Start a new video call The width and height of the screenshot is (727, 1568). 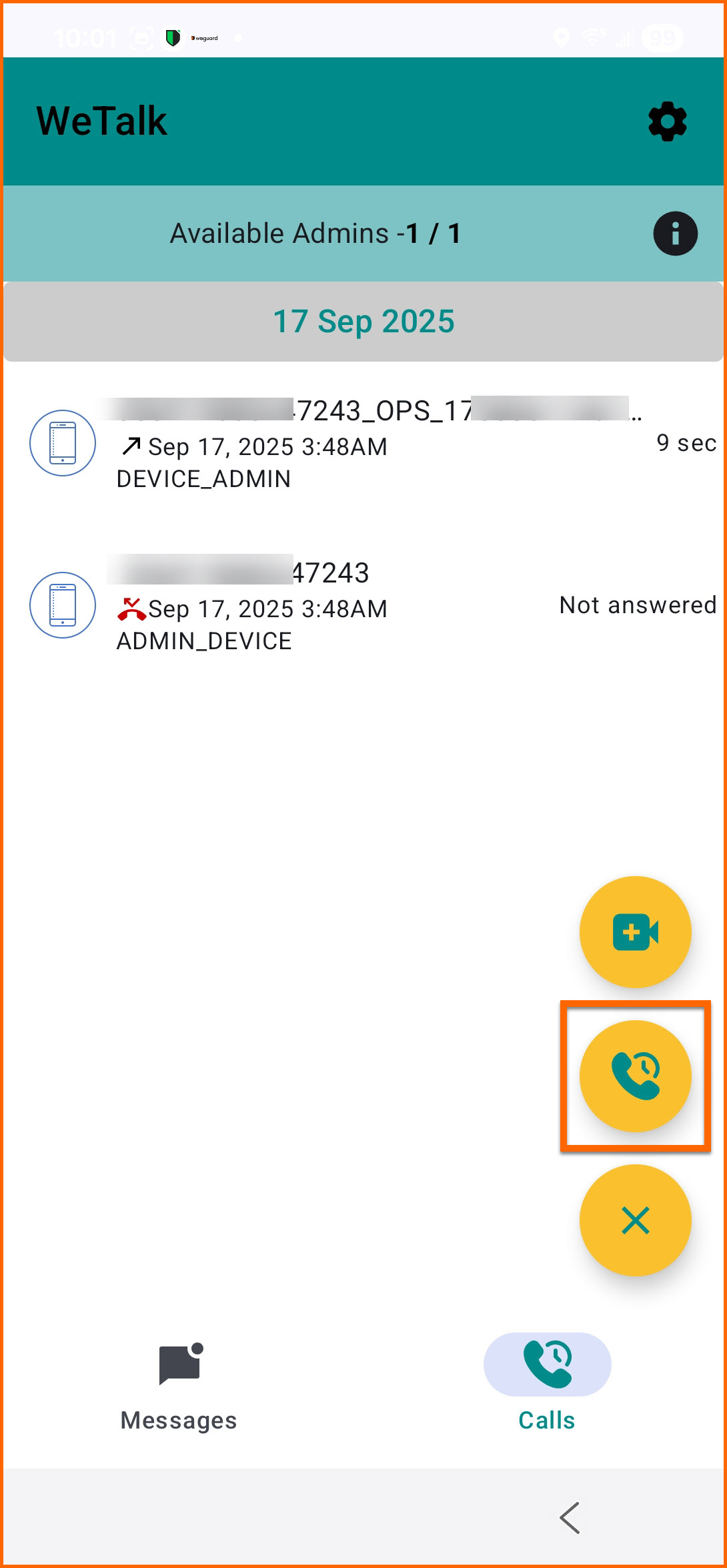(x=635, y=931)
